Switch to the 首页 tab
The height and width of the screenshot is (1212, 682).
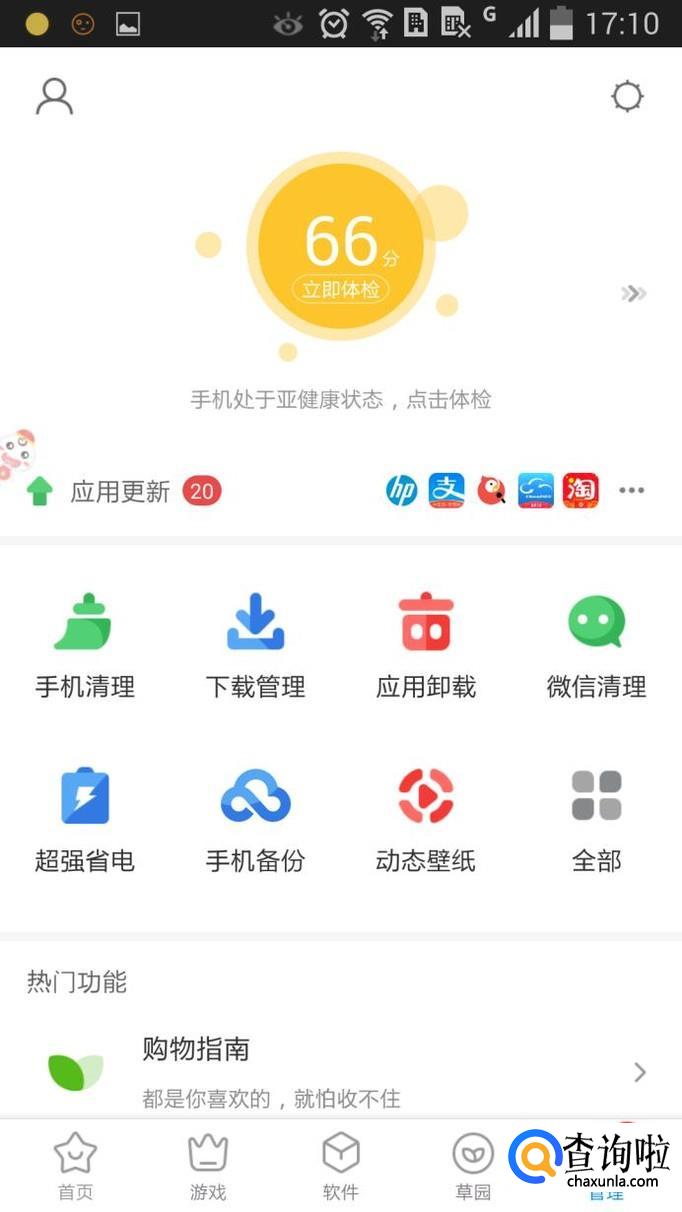(75, 1167)
